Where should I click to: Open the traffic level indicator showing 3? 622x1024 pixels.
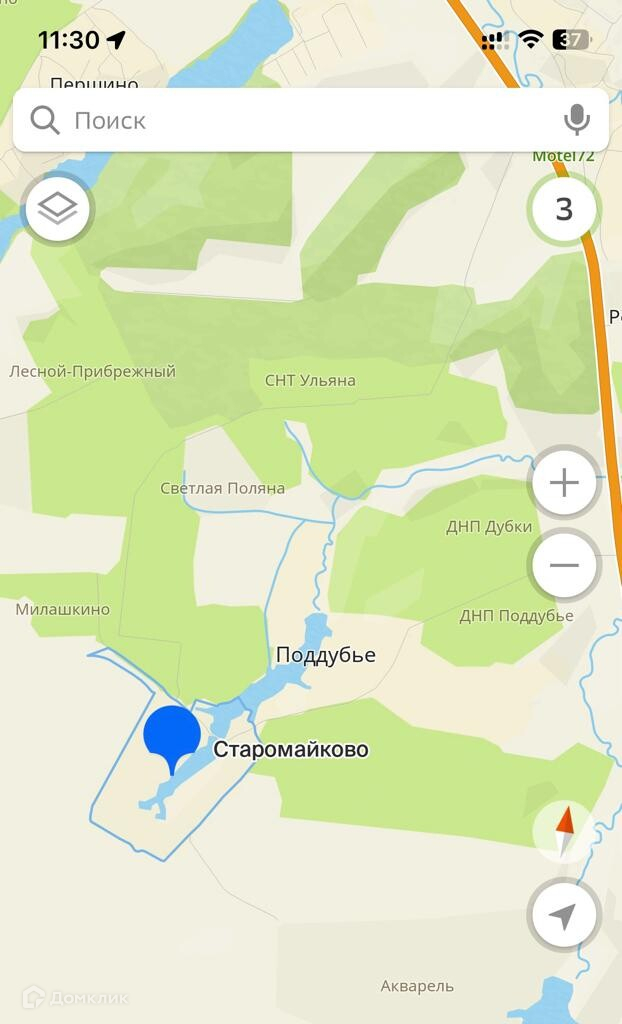click(x=564, y=209)
